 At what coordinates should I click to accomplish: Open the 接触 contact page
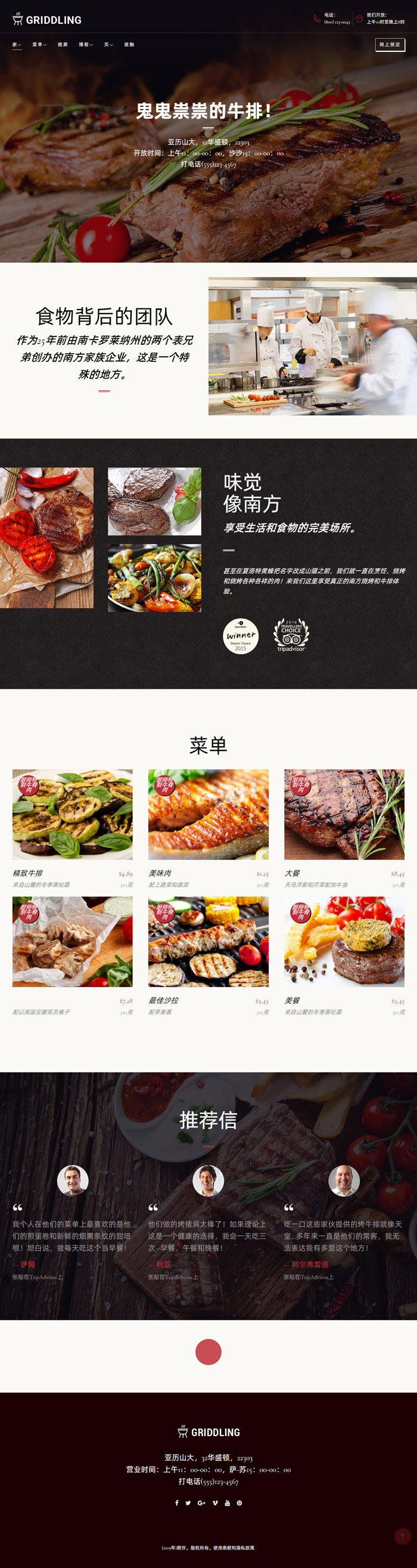click(x=129, y=45)
